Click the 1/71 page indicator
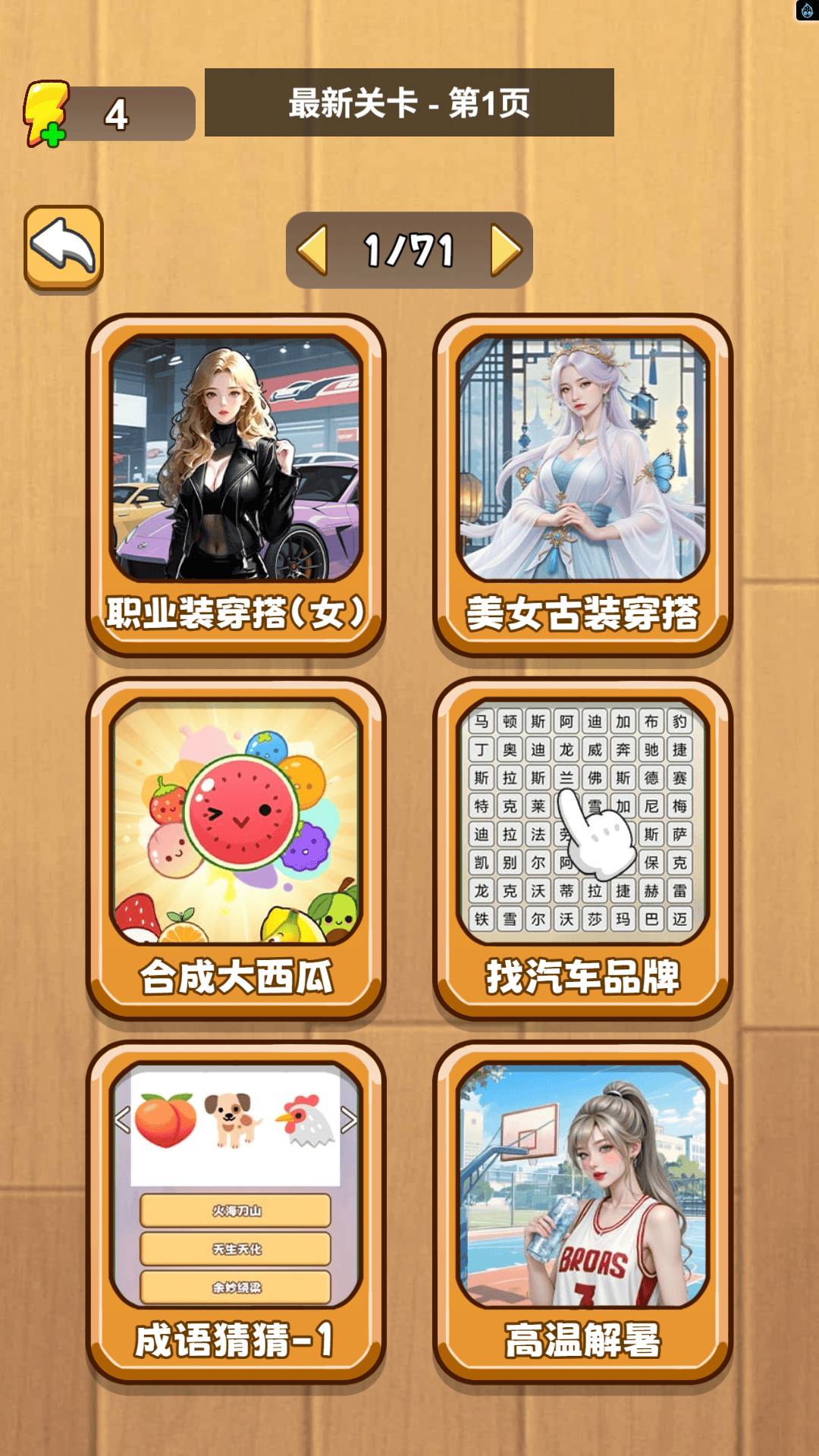The width and height of the screenshot is (819, 1456). [x=407, y=250]
